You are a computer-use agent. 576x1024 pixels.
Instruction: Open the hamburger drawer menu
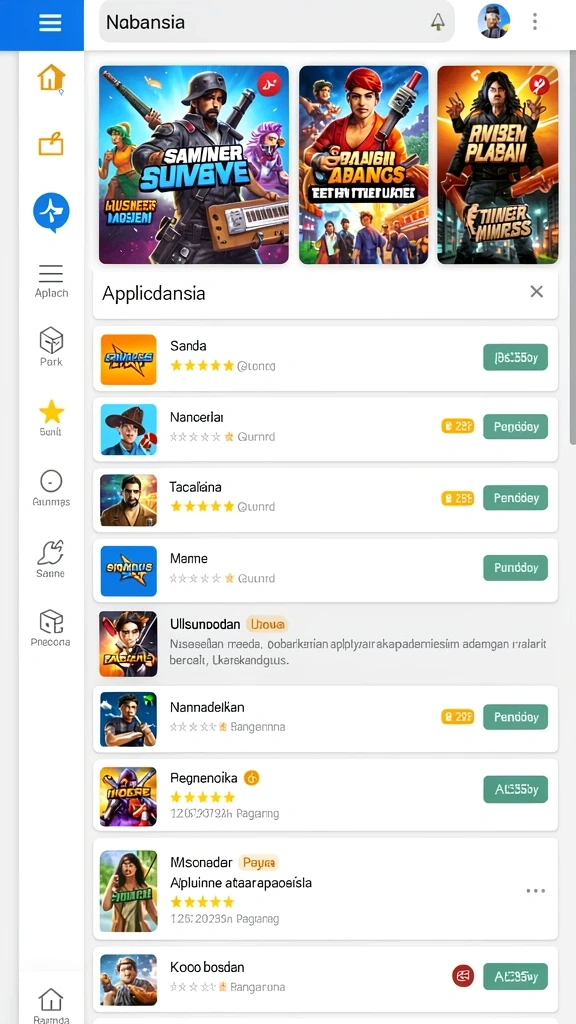click(50, 23)
